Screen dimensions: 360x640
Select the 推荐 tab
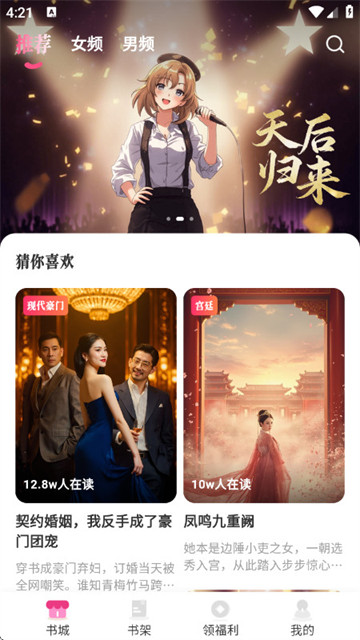pos(33,44)
